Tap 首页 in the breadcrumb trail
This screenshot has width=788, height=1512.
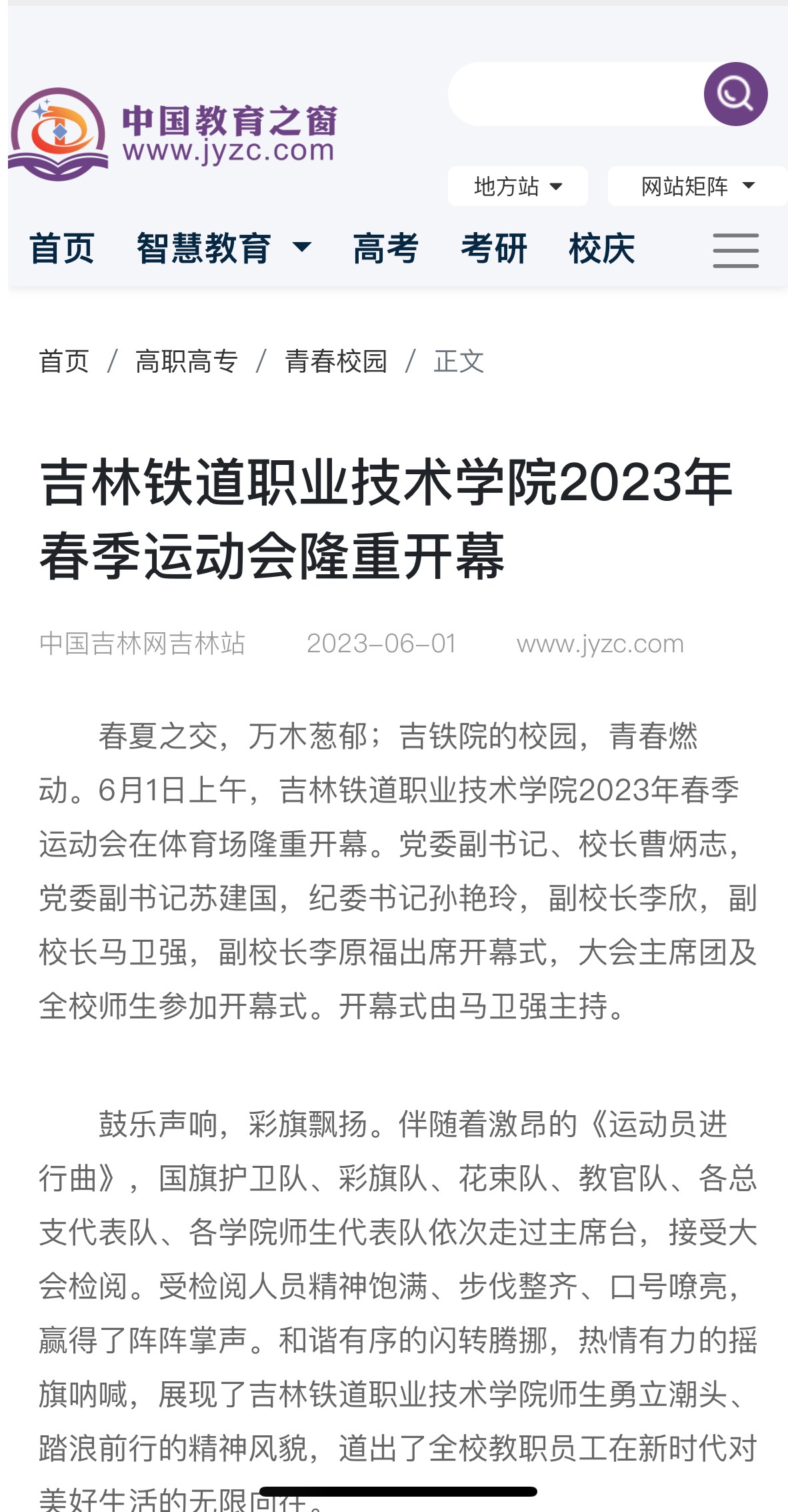[64, 361]
